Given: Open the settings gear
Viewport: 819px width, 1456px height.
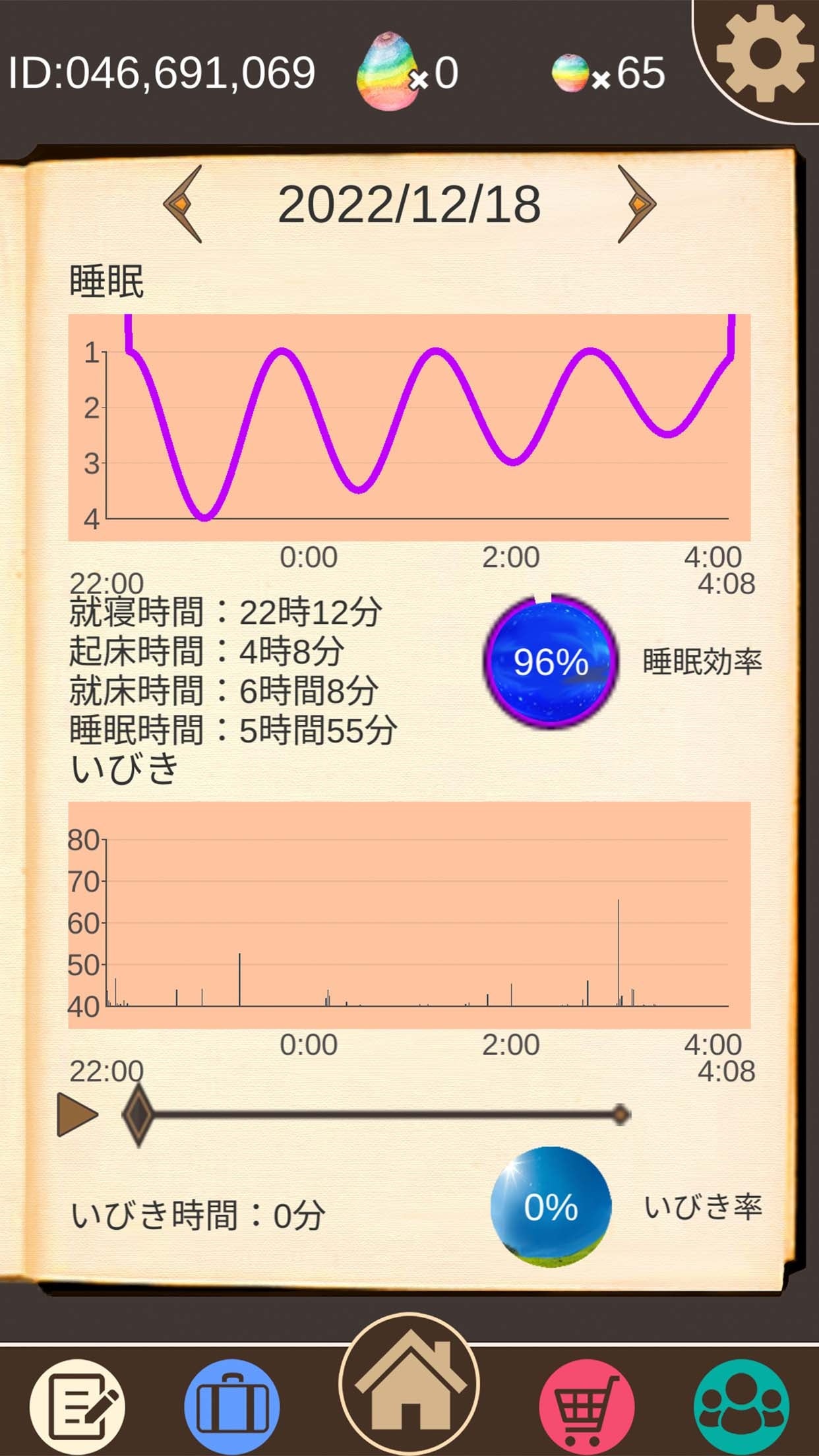Looking at the screenshot, I should click(x=765, y=53).
